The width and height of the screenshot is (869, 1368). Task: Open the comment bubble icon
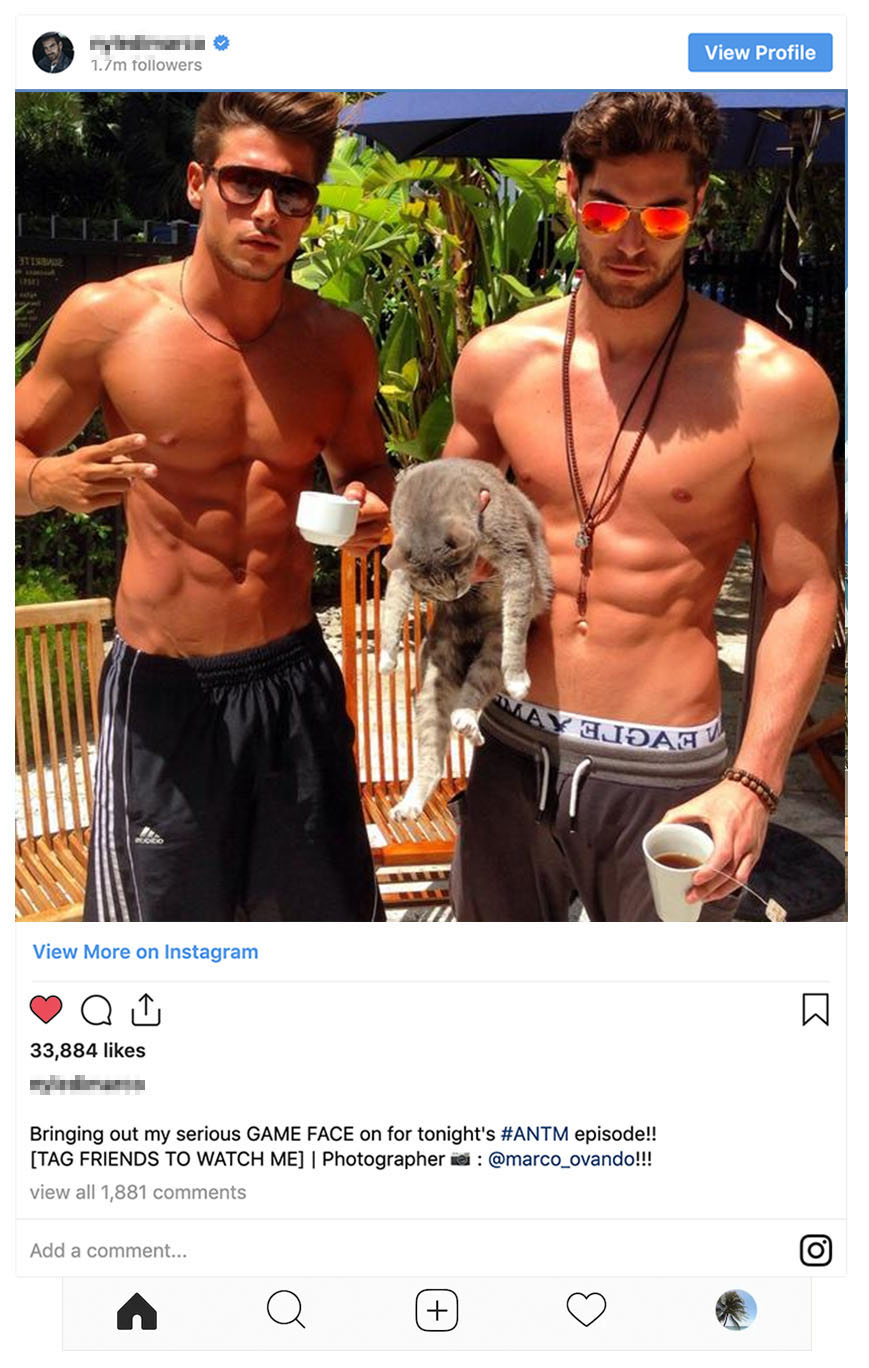coord(96,1010)
